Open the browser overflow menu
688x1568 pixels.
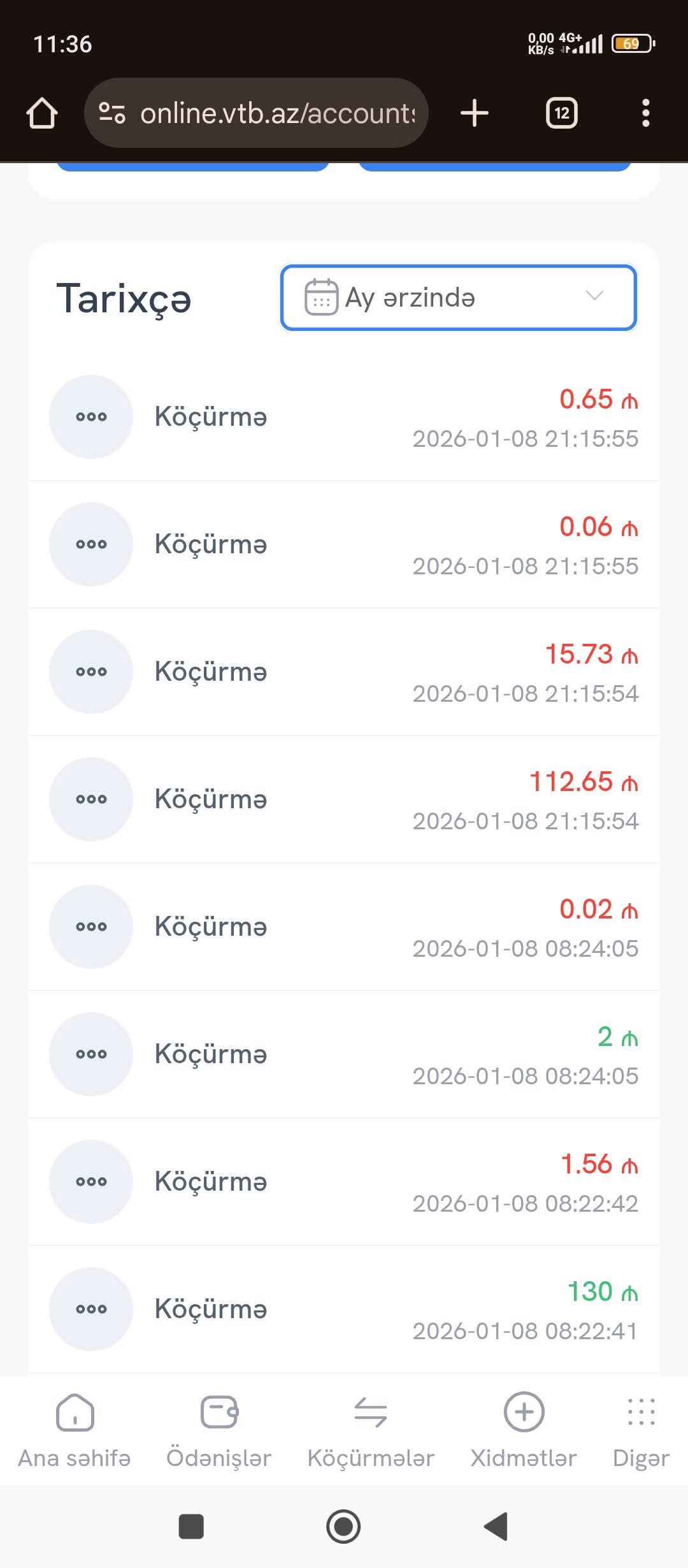coord(645,113)
